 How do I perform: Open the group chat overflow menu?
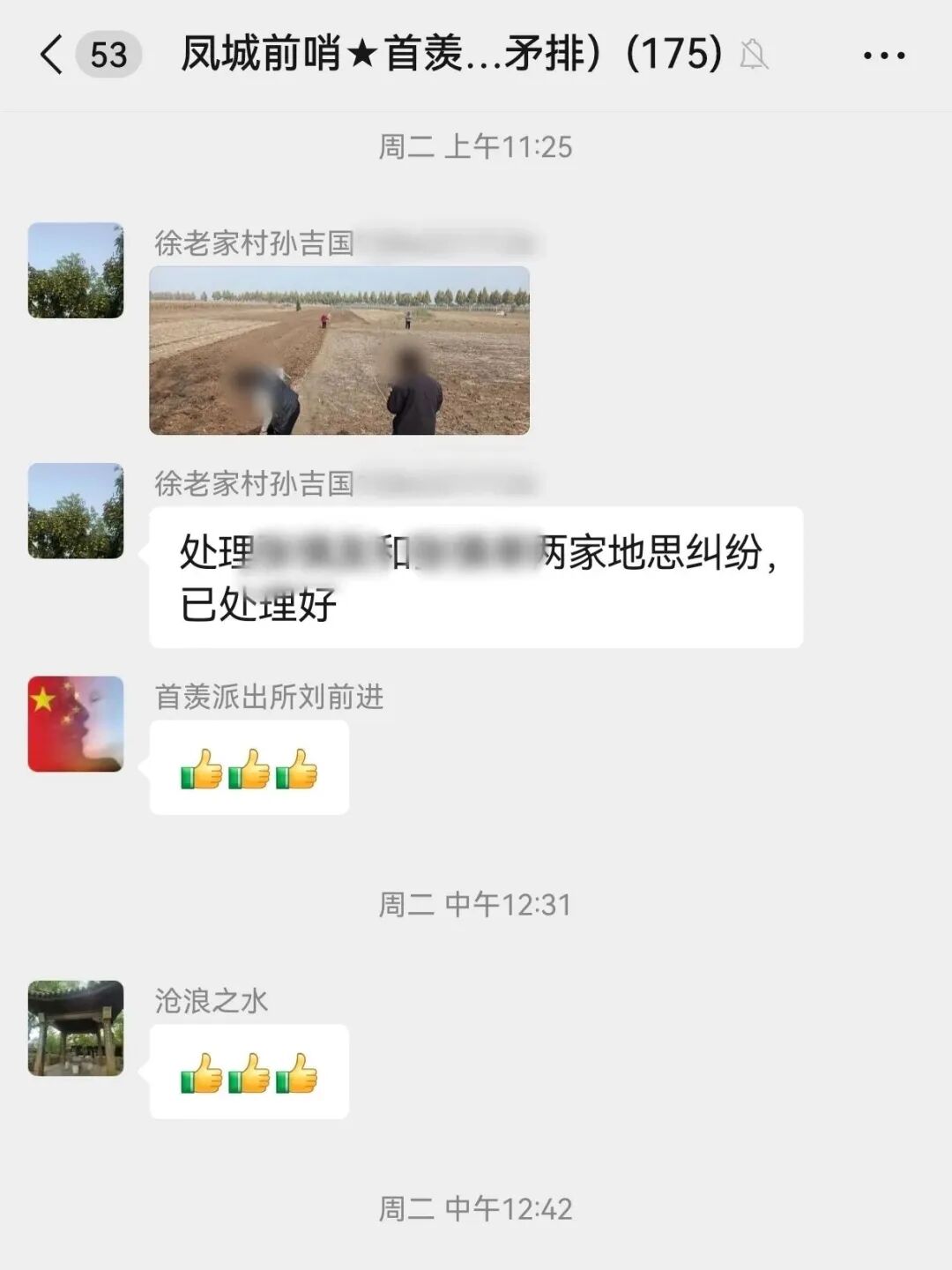(x=883, y=56)
